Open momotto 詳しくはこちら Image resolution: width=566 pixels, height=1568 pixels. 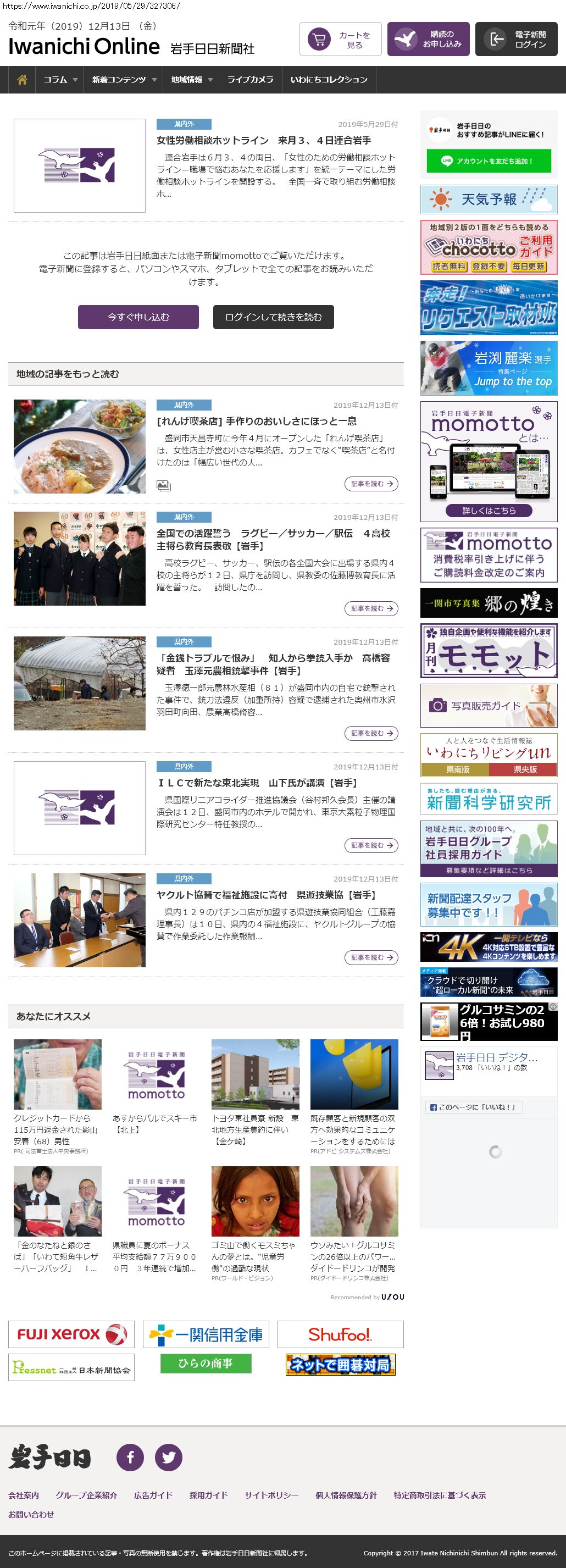pos(488,511)
